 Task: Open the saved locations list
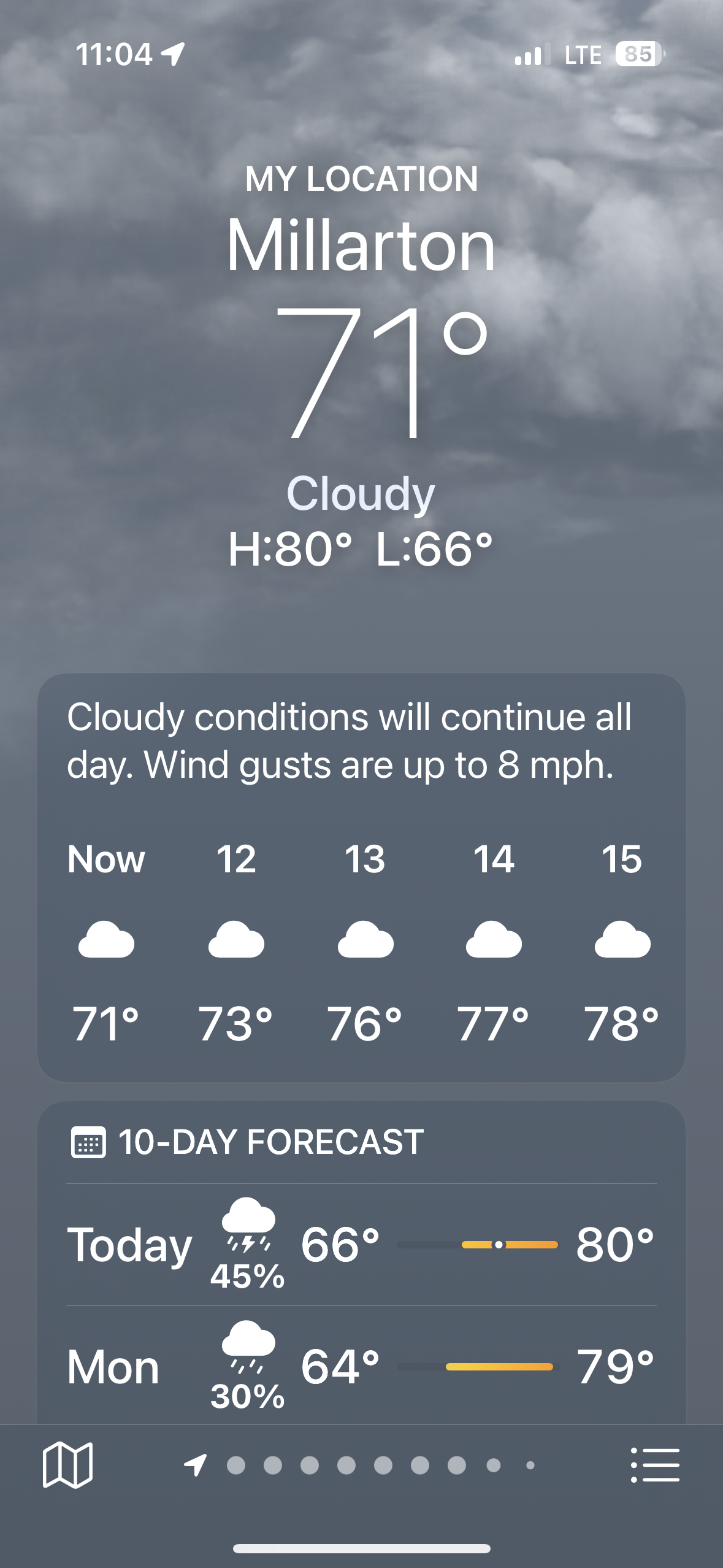click(655, 1465)
